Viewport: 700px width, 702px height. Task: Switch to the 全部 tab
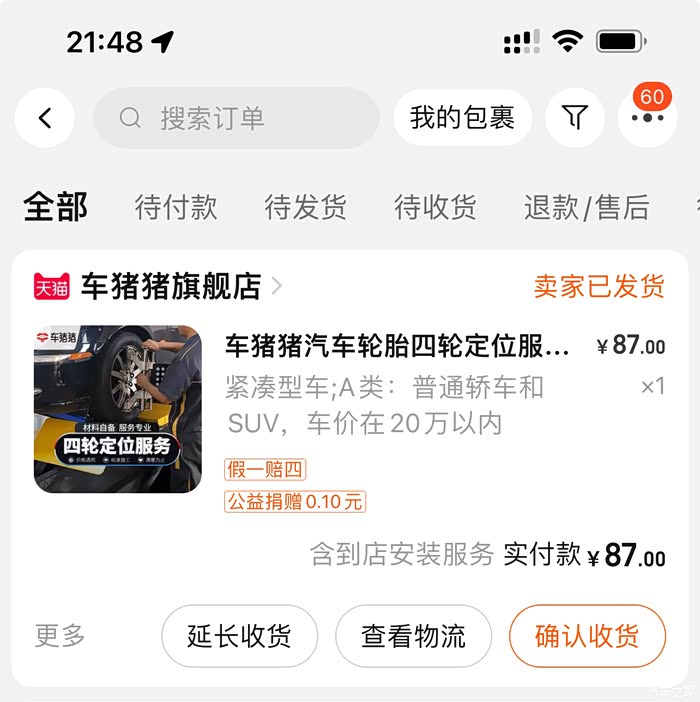click(x=56, y=207)
